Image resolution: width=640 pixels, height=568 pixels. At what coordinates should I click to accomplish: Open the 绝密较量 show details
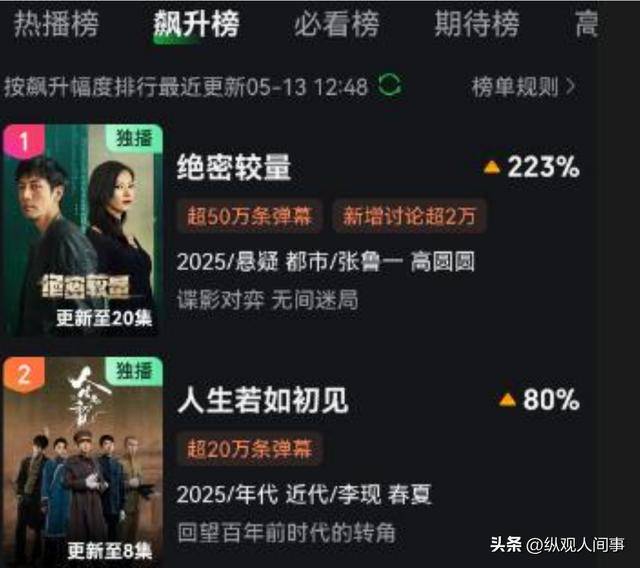pyautogui.click(x=234, y=168)
